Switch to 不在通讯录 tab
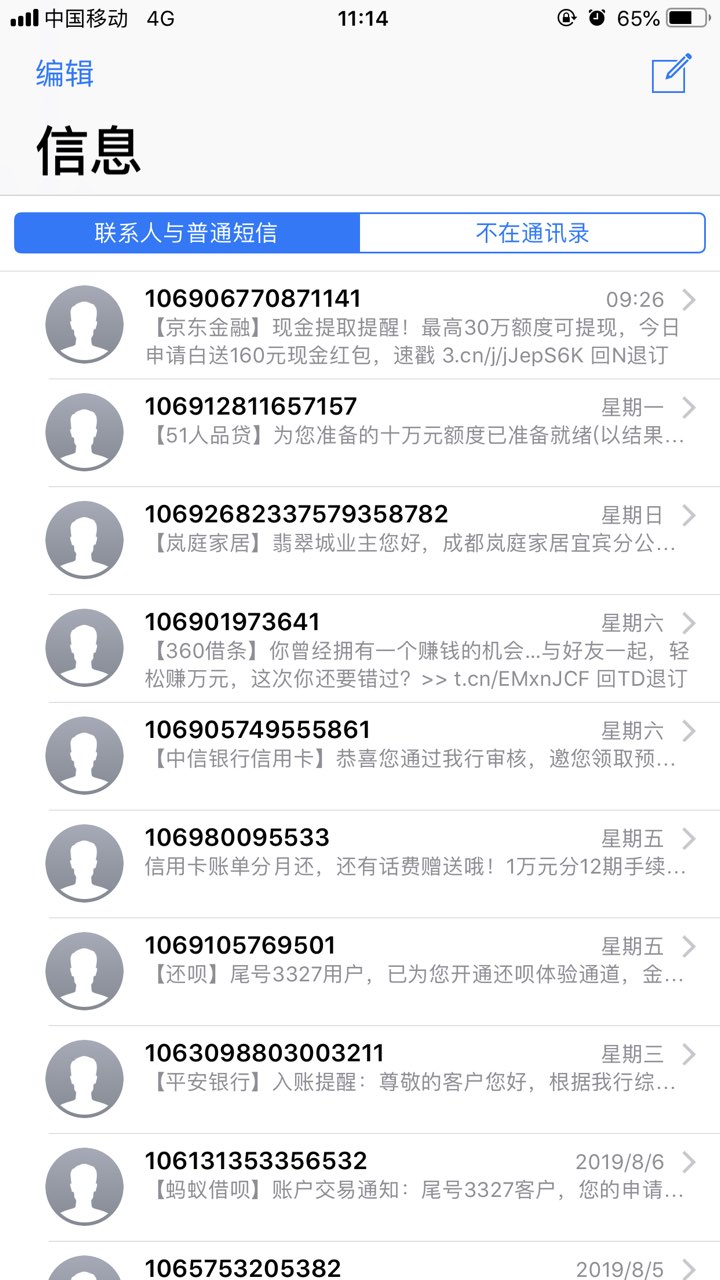Screen dimensions: 720x1280 tap(532, 233)
